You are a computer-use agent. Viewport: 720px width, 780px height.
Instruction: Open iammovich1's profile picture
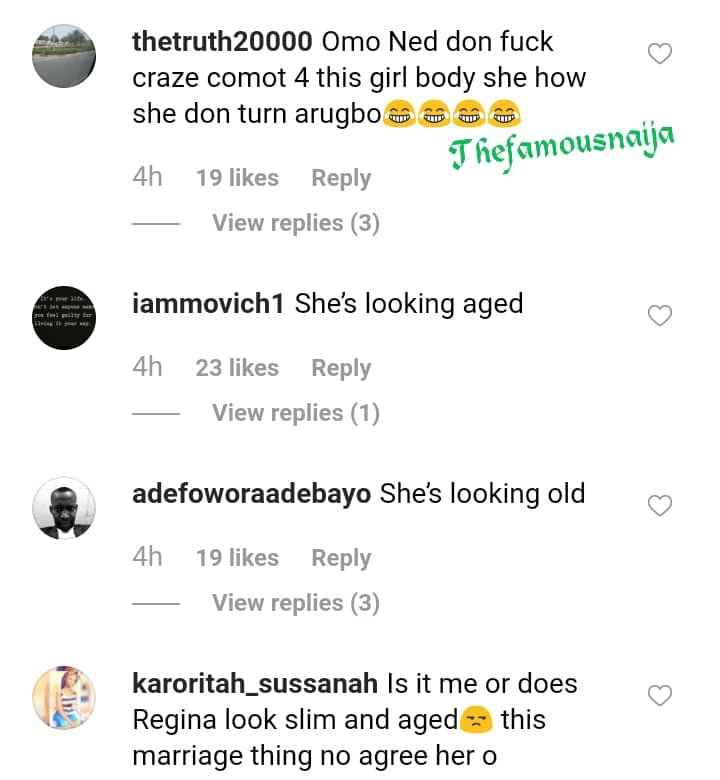[x=64, y=317]
